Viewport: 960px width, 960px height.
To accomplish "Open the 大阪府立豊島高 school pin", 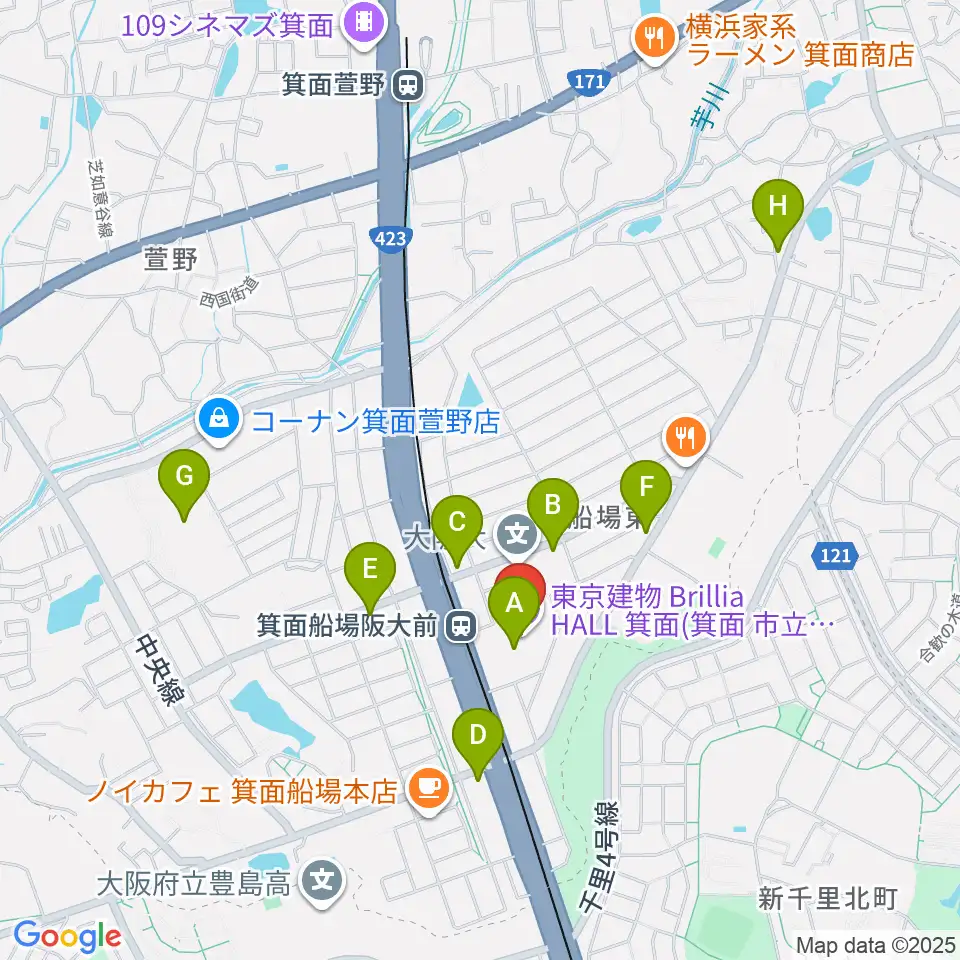I will pyautogui.click(x=323, y=882).
